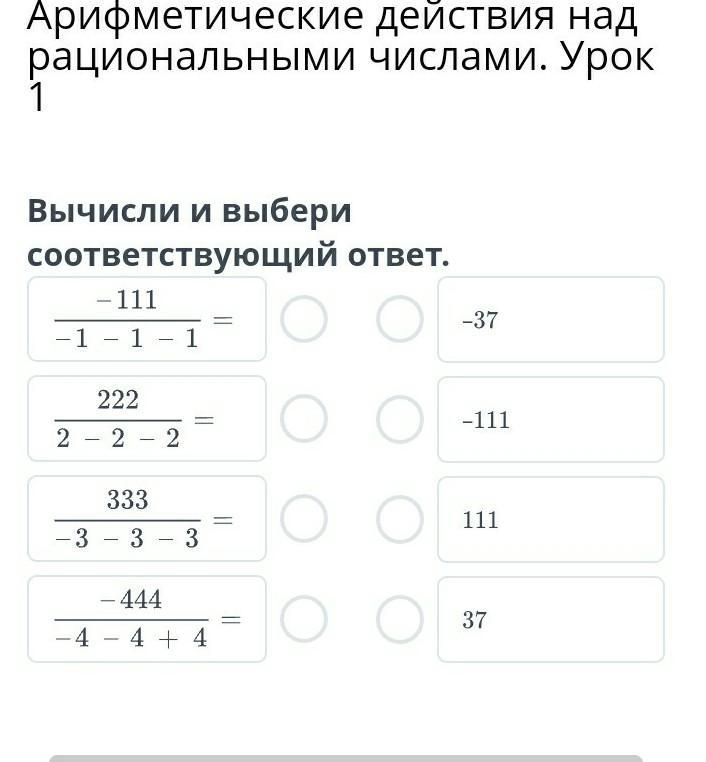Select the radio button beside −111/(−1−1−1)

[304, 319]
